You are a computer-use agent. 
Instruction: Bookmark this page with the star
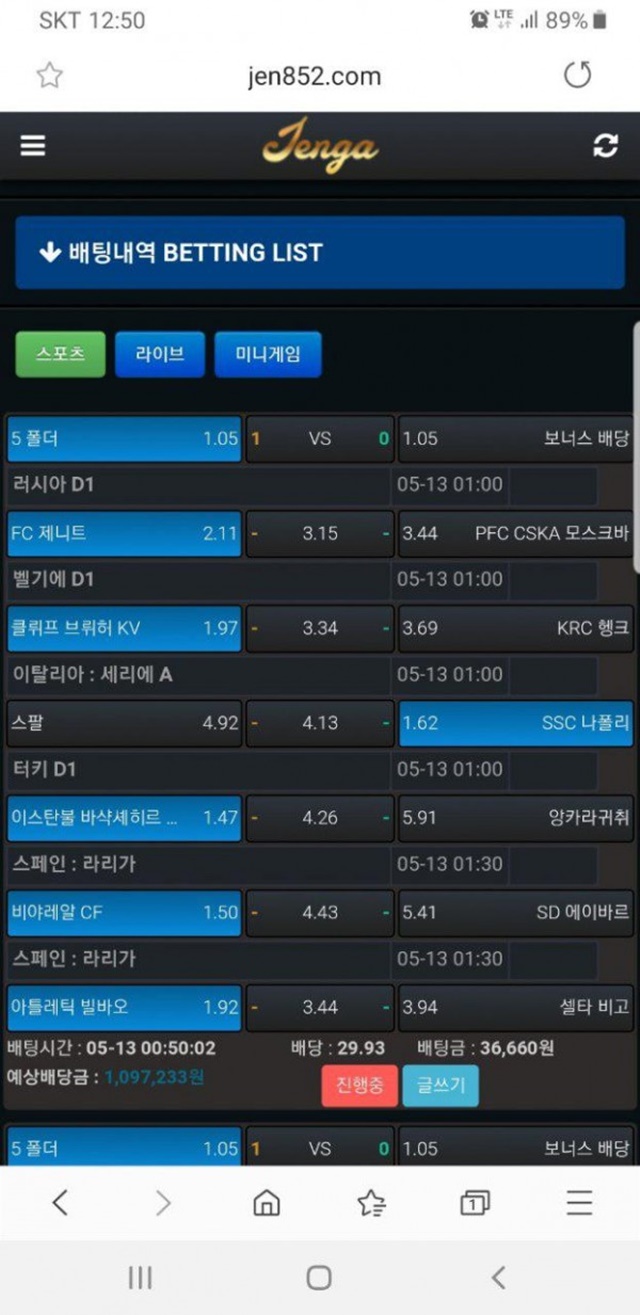(x=49, y=76)
